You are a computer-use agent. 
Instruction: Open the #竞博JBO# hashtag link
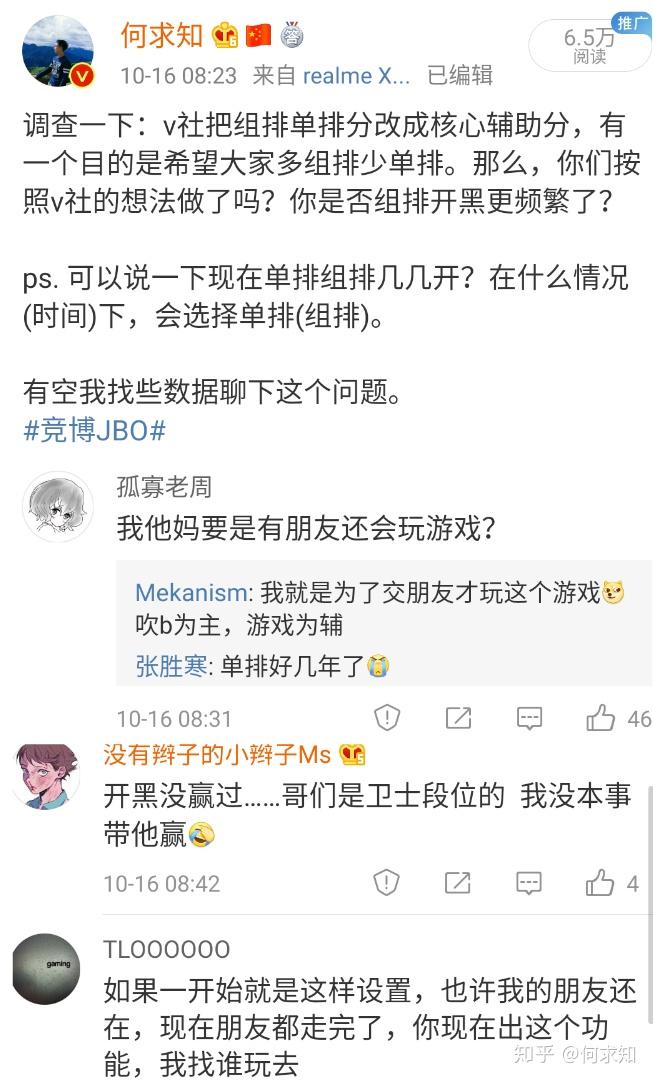click(x=95, y=430)
